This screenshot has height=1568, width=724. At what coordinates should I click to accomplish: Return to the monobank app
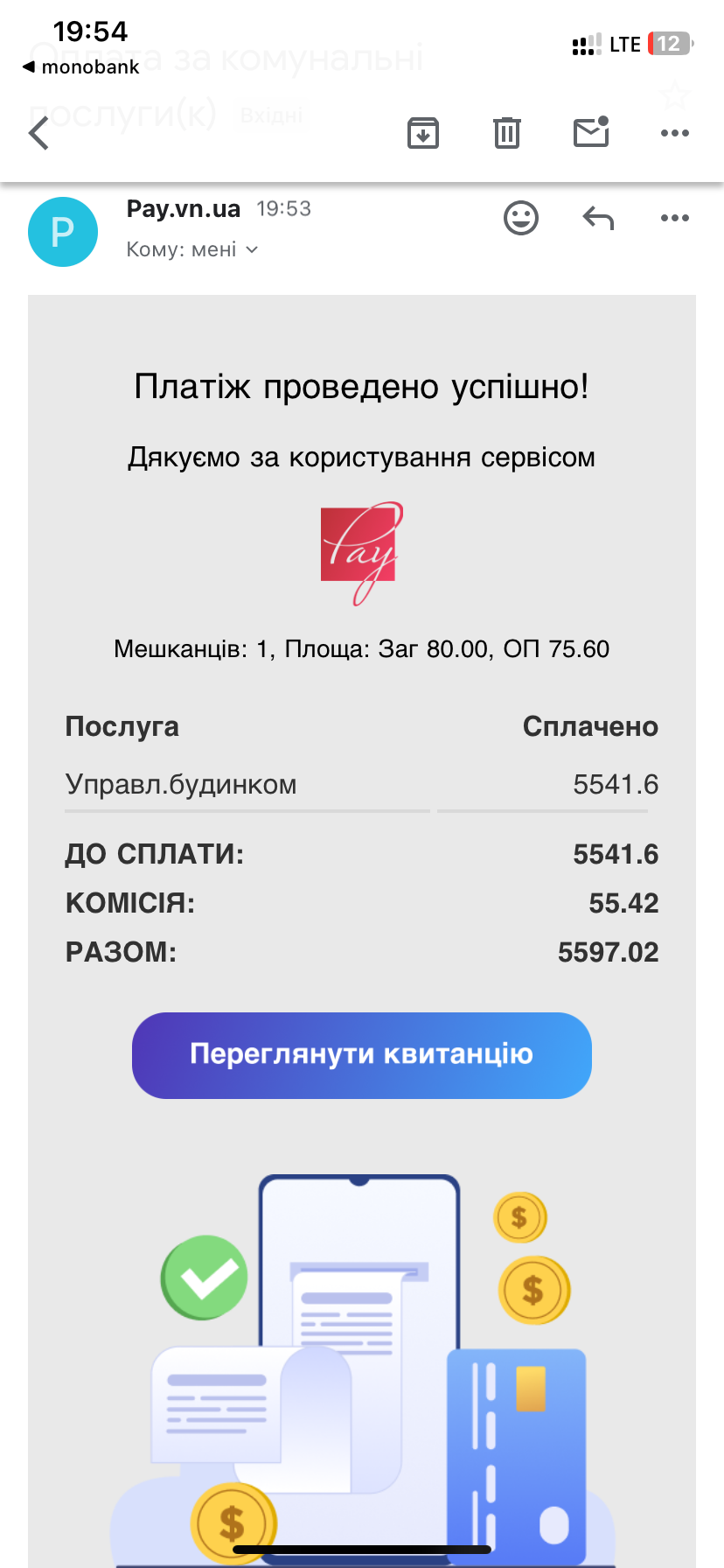pos(80,67)
